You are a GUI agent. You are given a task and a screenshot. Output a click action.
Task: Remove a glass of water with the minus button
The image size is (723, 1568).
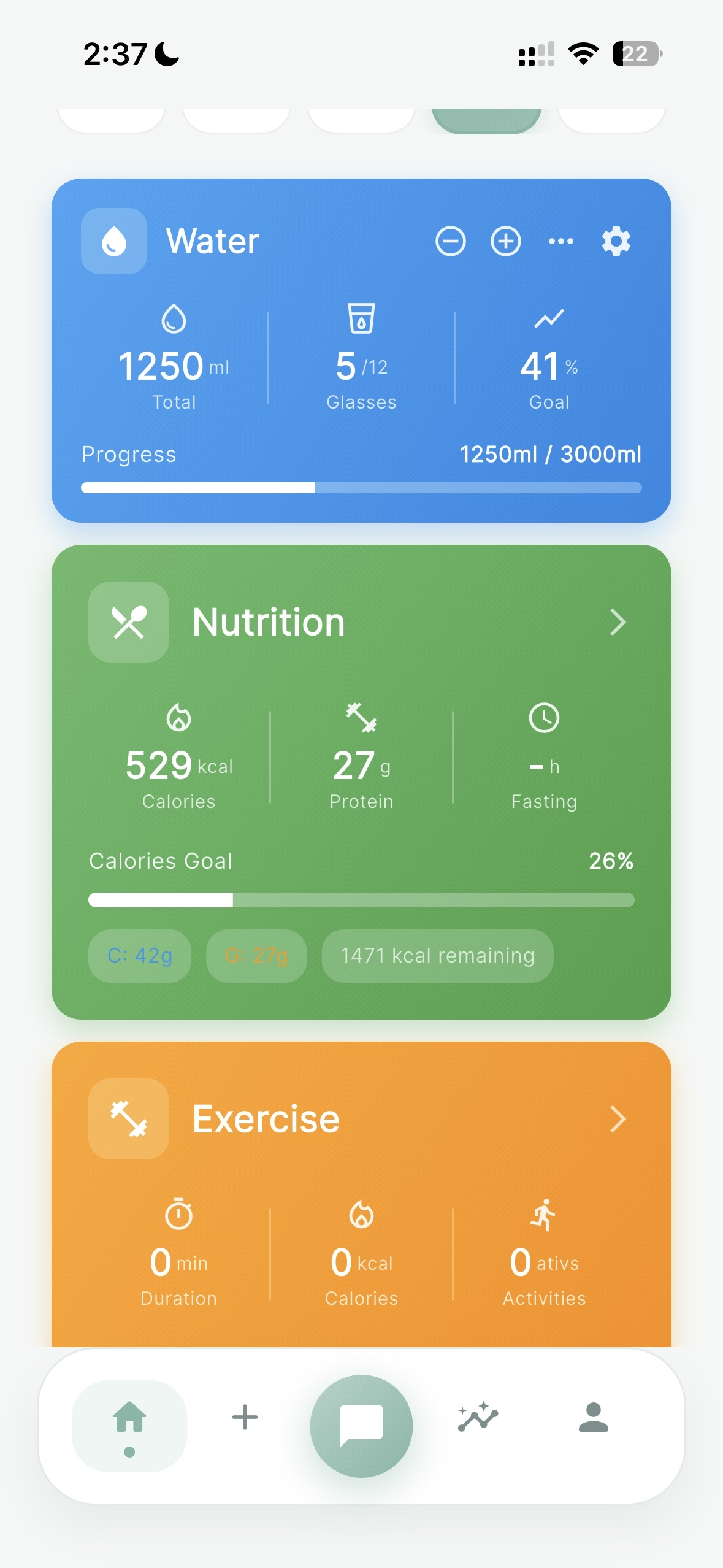(452, 241)
